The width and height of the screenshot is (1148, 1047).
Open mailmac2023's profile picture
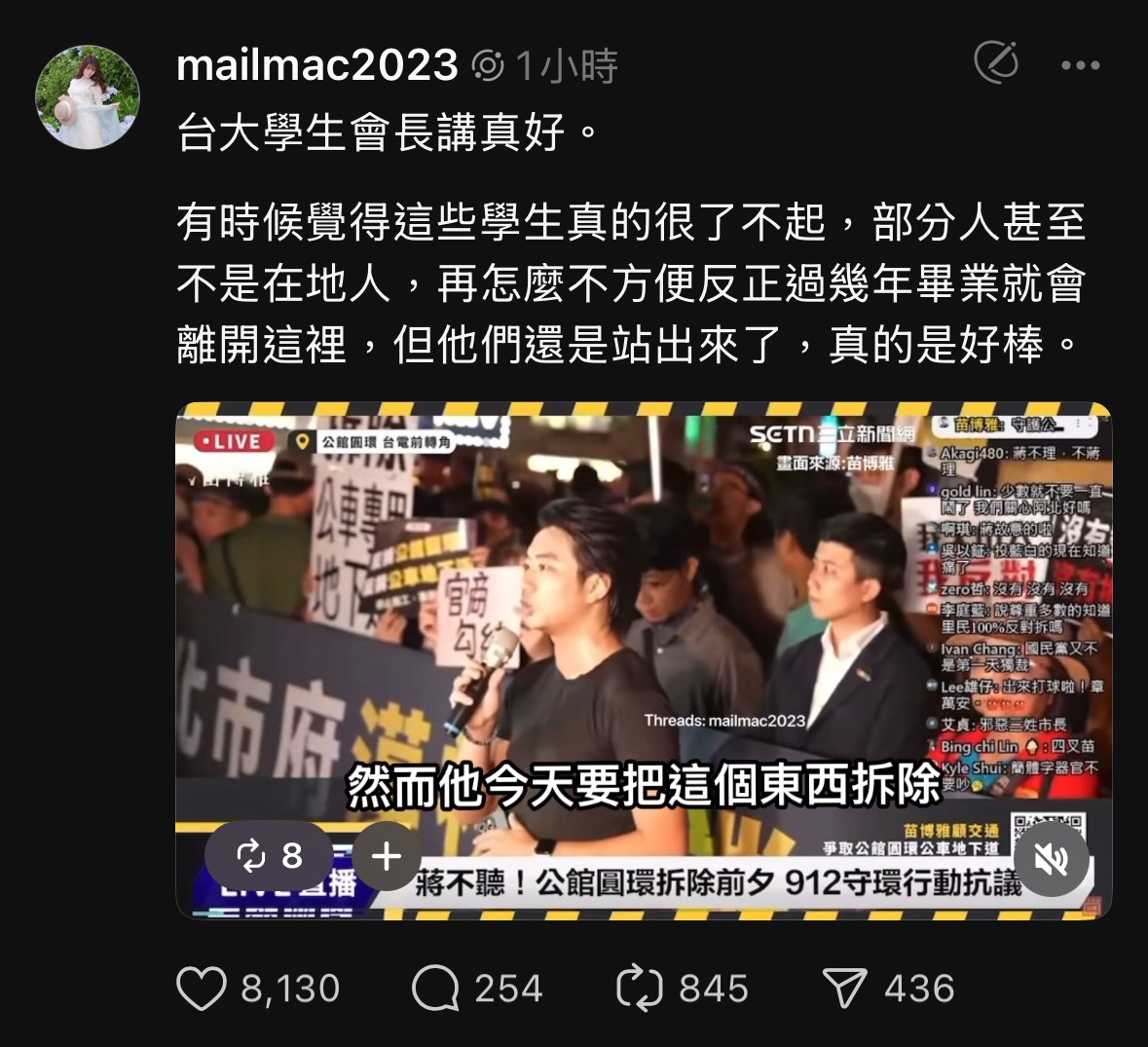coord(88,97)
